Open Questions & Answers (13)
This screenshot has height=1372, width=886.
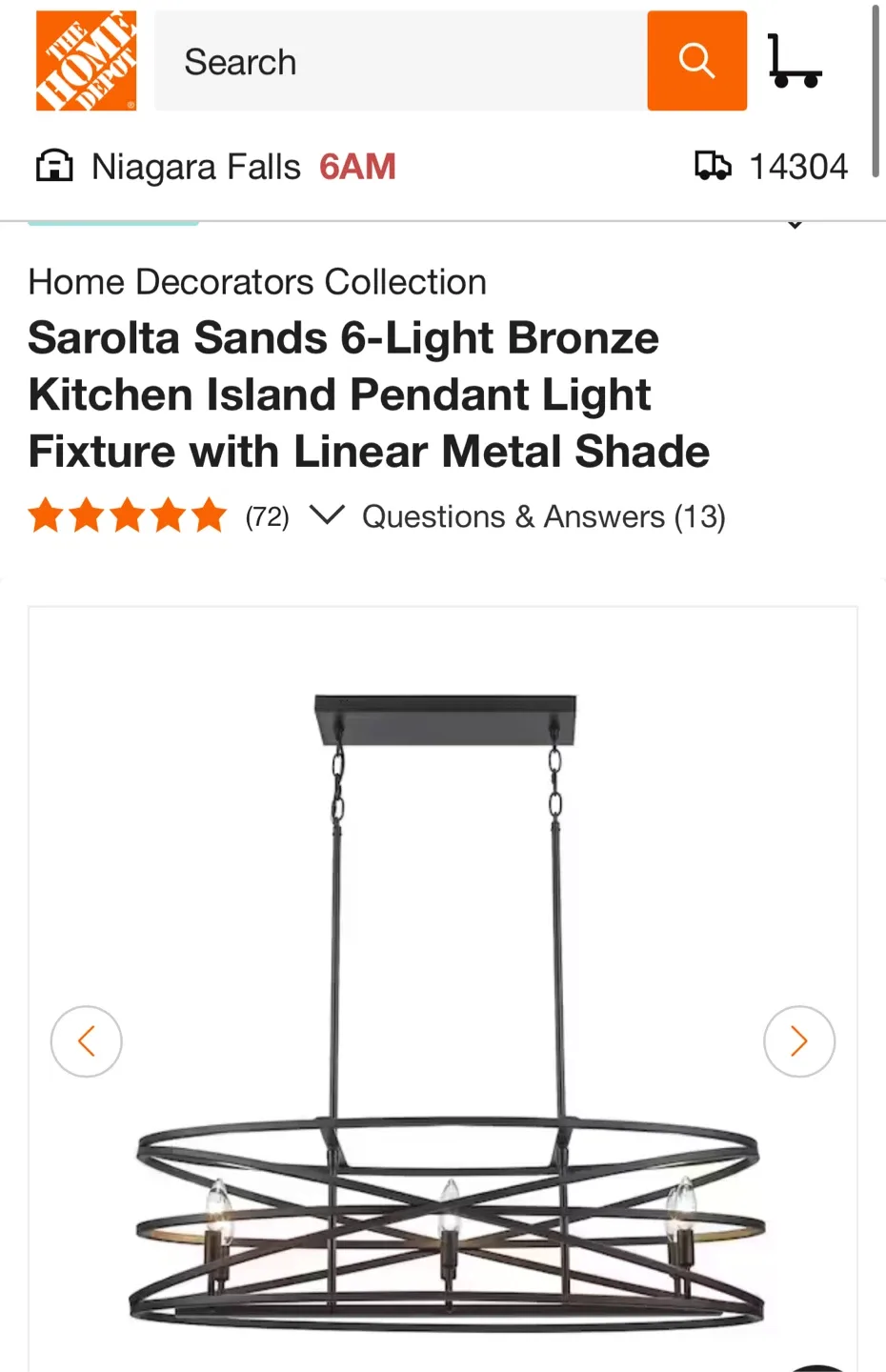tap(543, 516)
